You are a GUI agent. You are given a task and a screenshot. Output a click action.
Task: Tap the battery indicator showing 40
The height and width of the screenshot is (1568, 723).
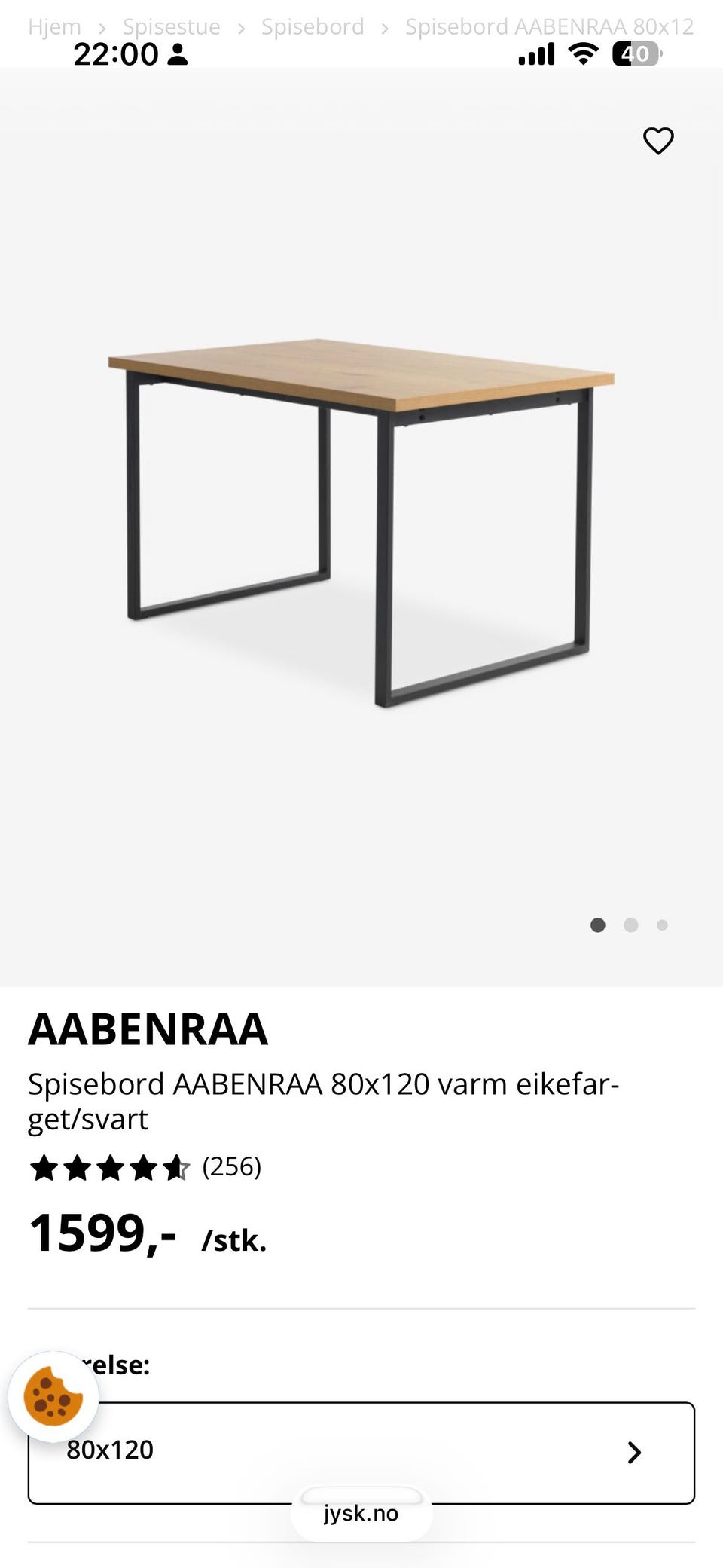pos(635,53)
